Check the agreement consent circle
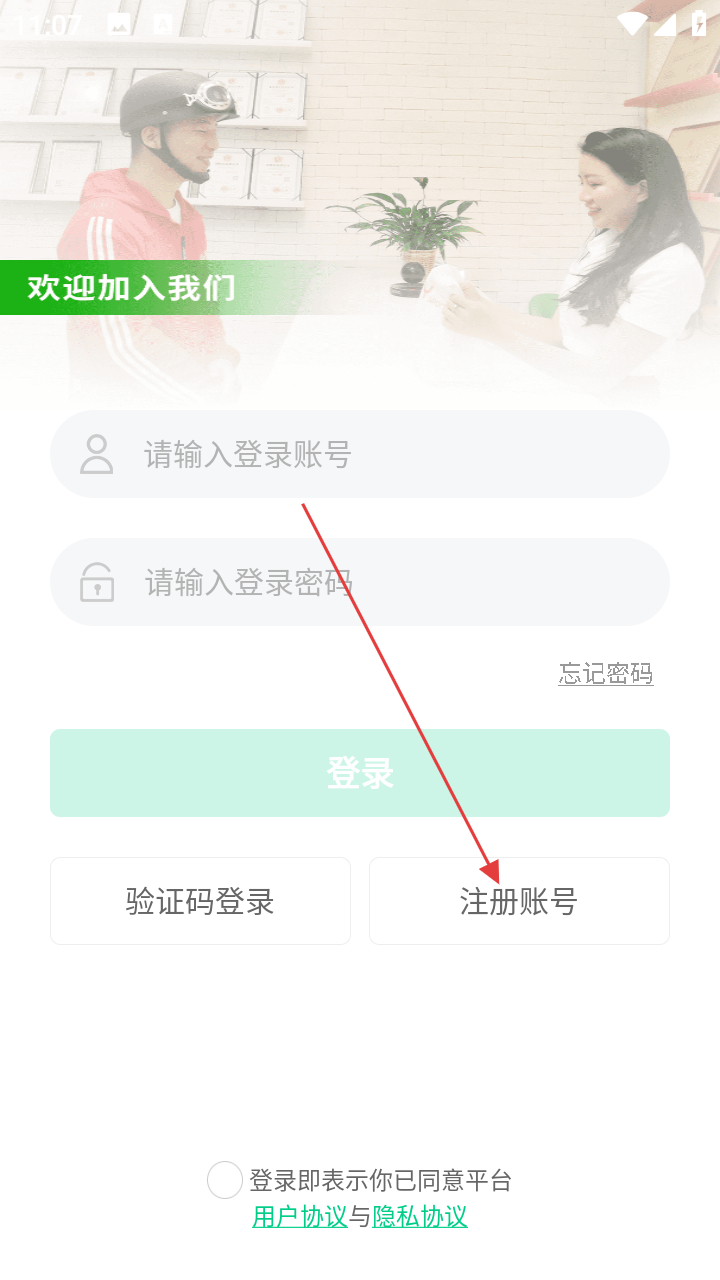Image resolution: width=720 pixels, height=1280 pixels. 225,1180
